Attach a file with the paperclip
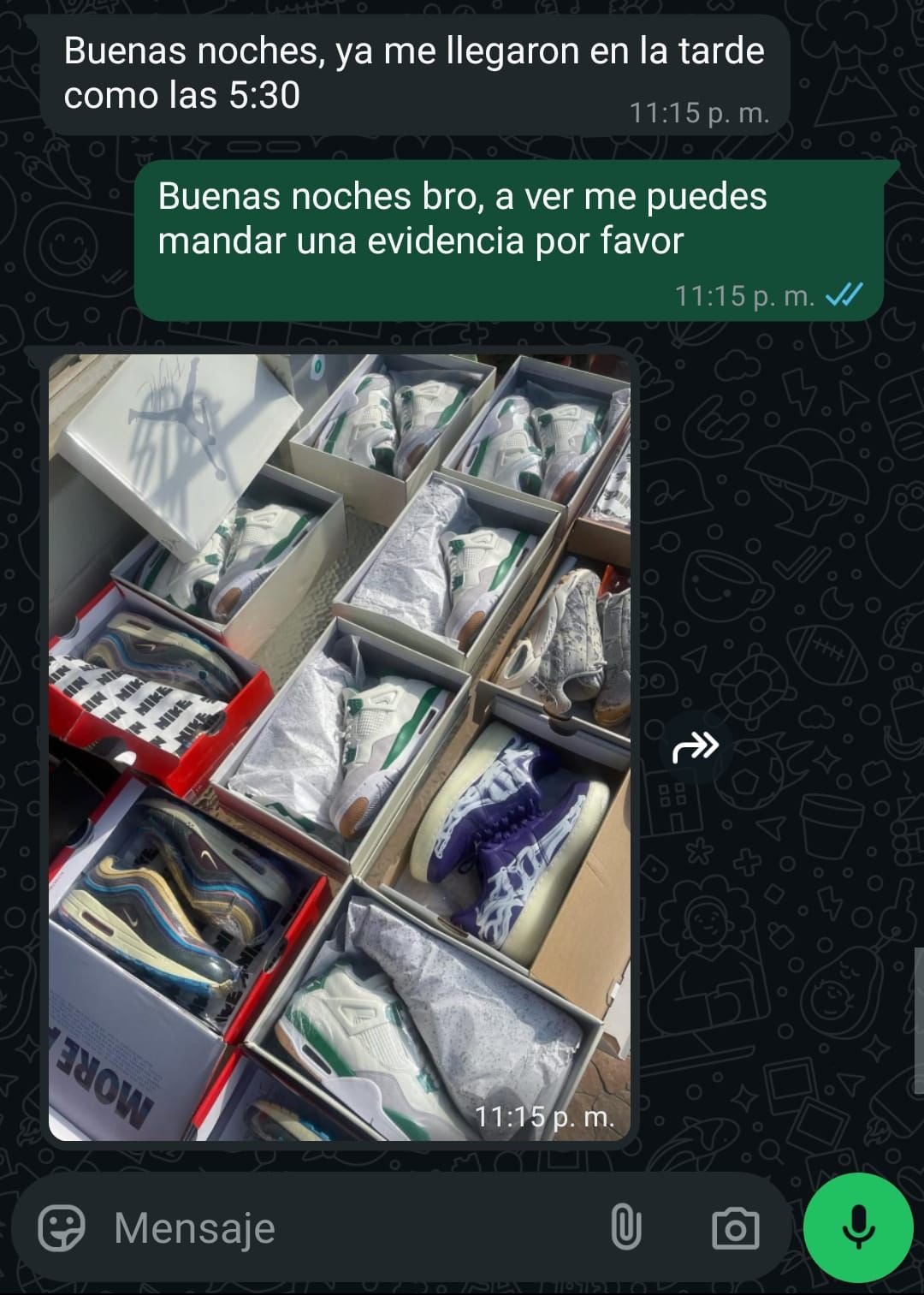The width and height of the screenshot is (924, 1295). [x=625, y=1229]
